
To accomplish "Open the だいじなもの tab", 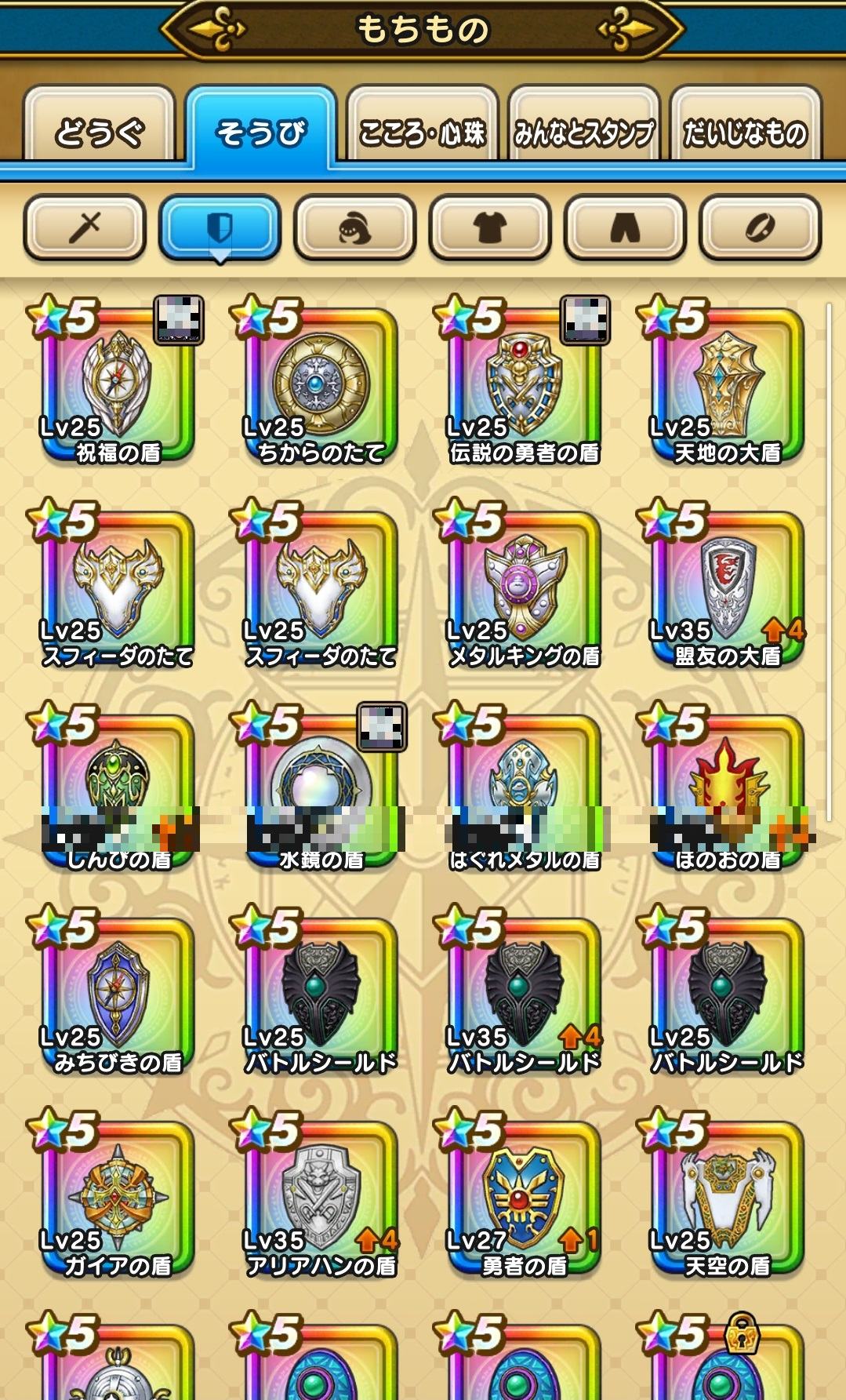I will (x=744, y=131).
